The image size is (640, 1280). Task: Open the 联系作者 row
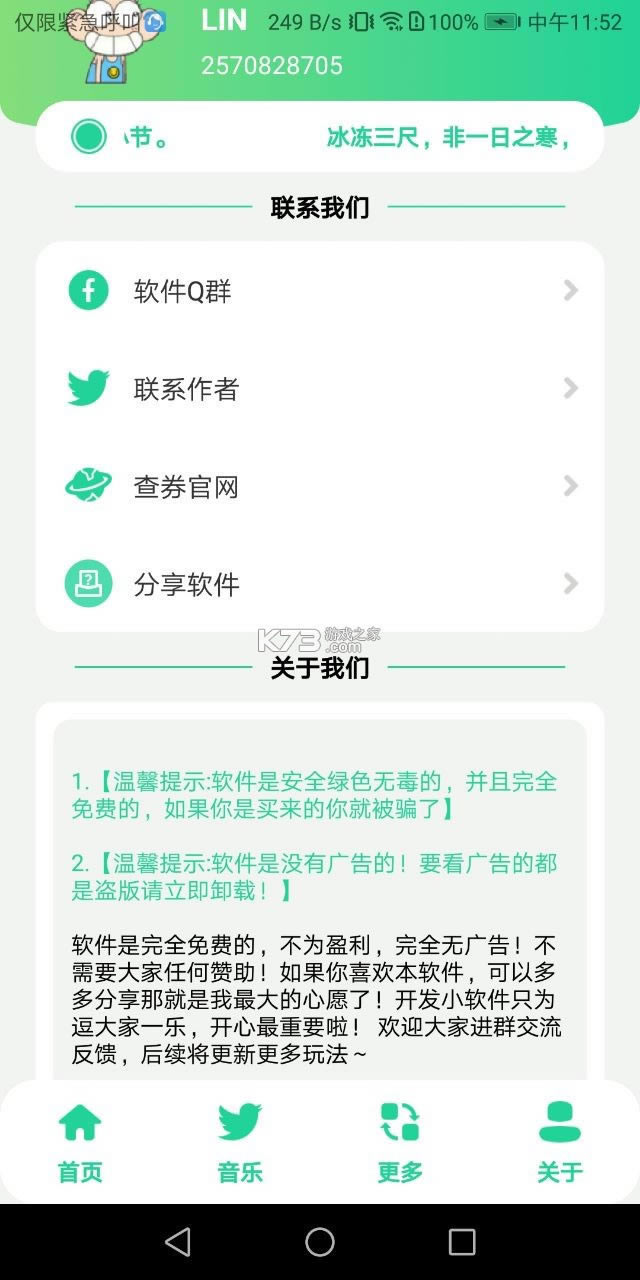pyautogui.click(x=320, y=388)
